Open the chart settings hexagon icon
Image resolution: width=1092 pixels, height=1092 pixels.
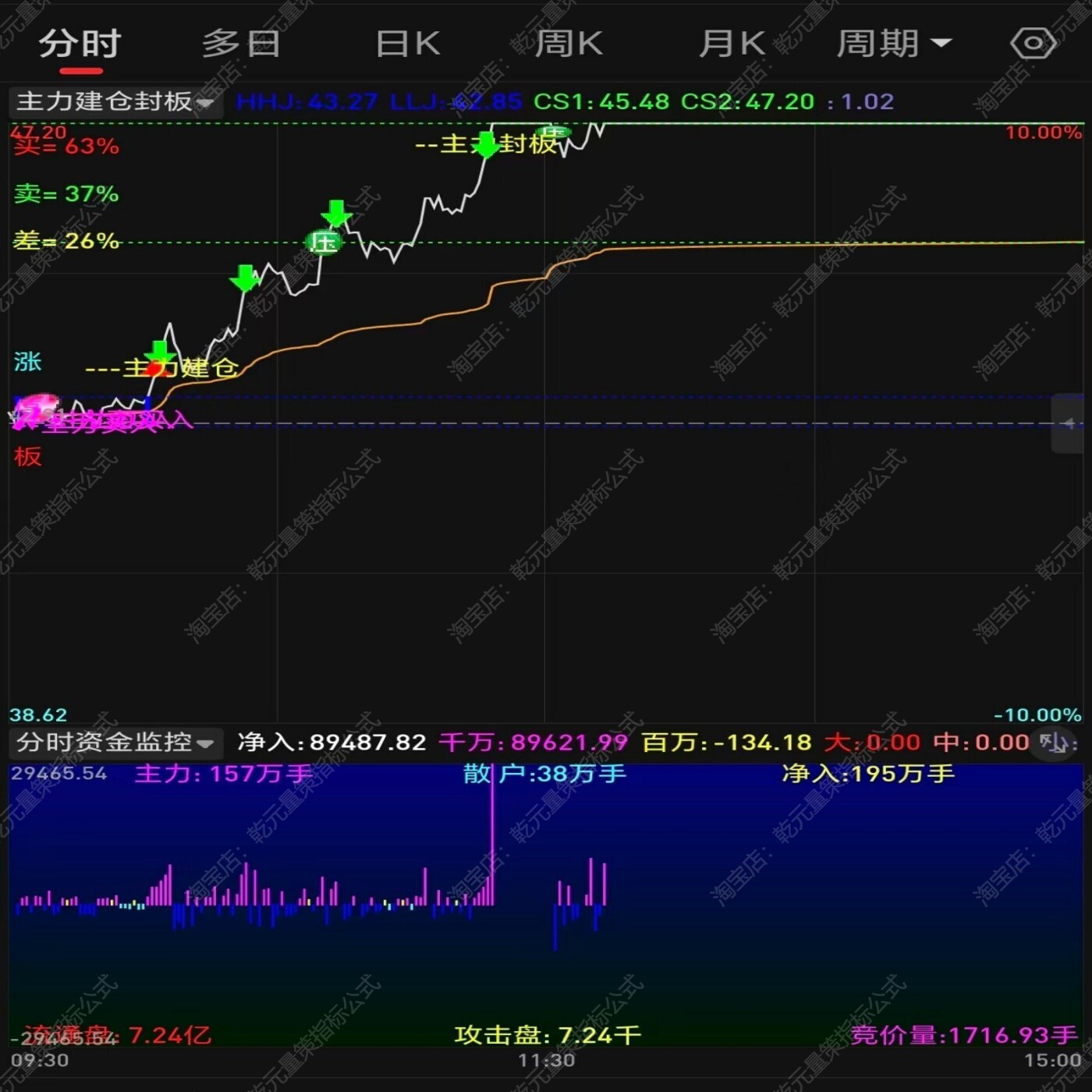pyautogui.click(x=1033, y=43)
